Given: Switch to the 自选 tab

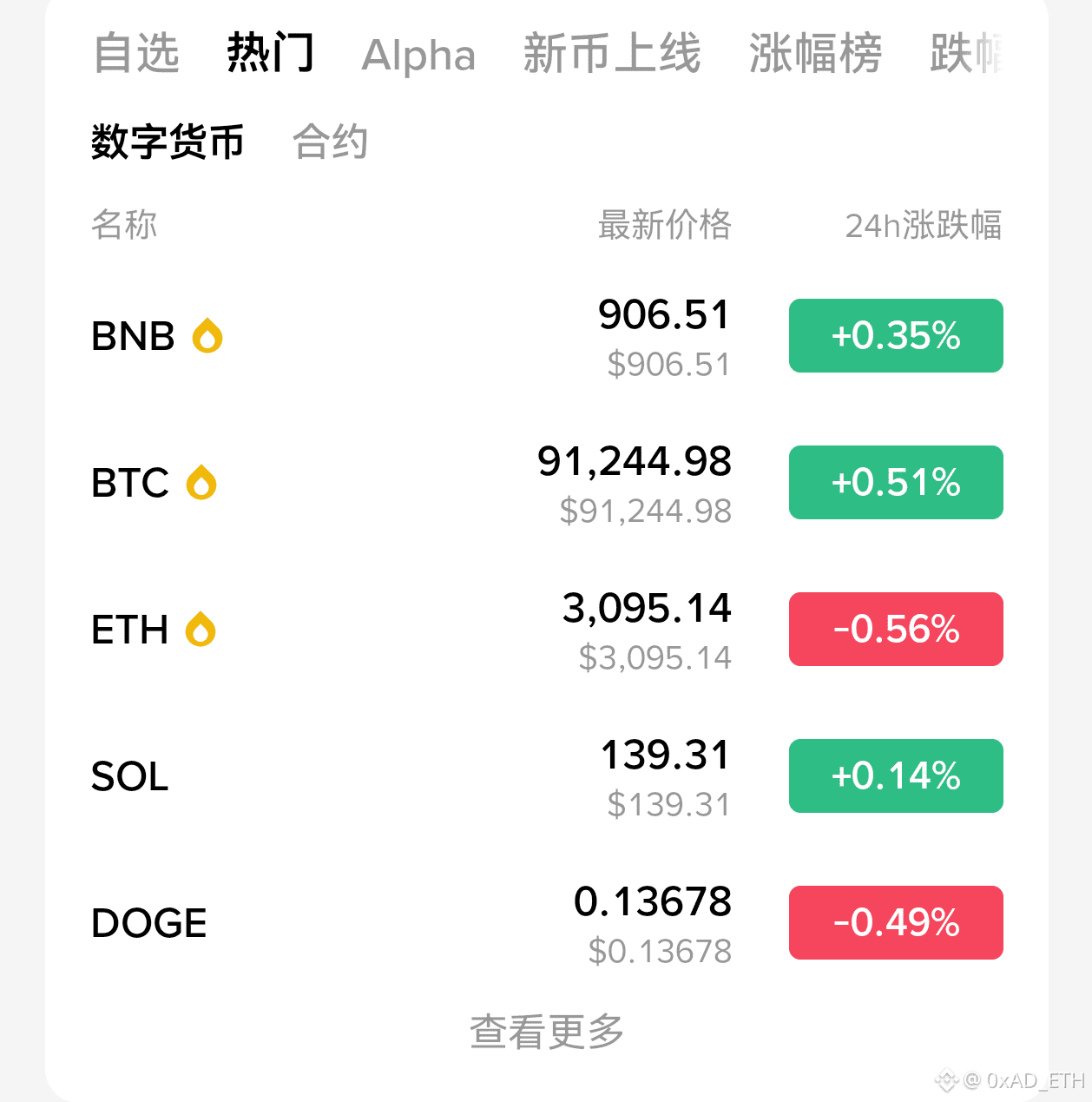Looking at the screenshot, I should pyautogui.click(x=137, y=54).
